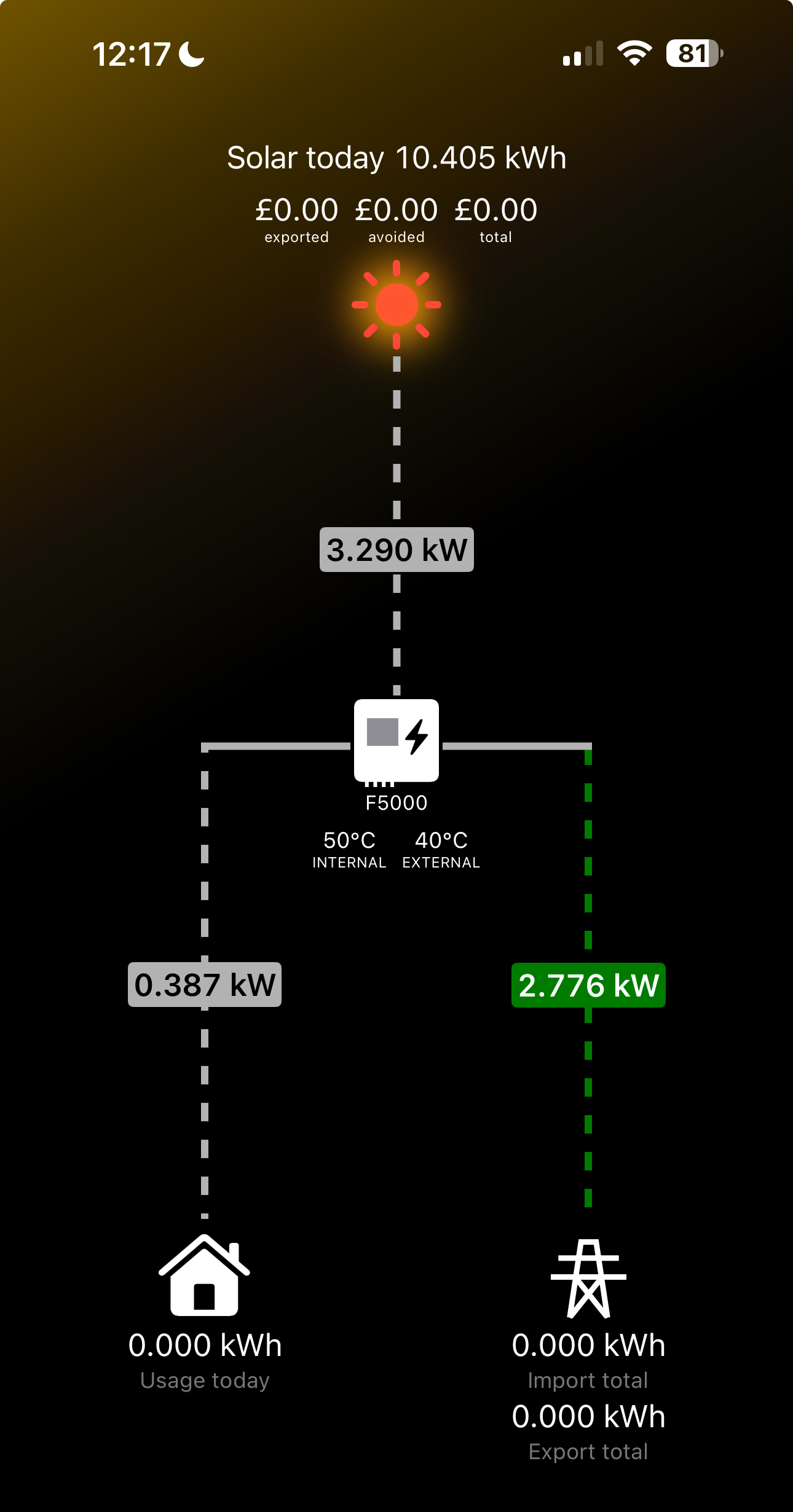Tap the F5000 inverter icon
This screenshot has width=793, height=1512.
pyautogui.click(x=396, y=741)
